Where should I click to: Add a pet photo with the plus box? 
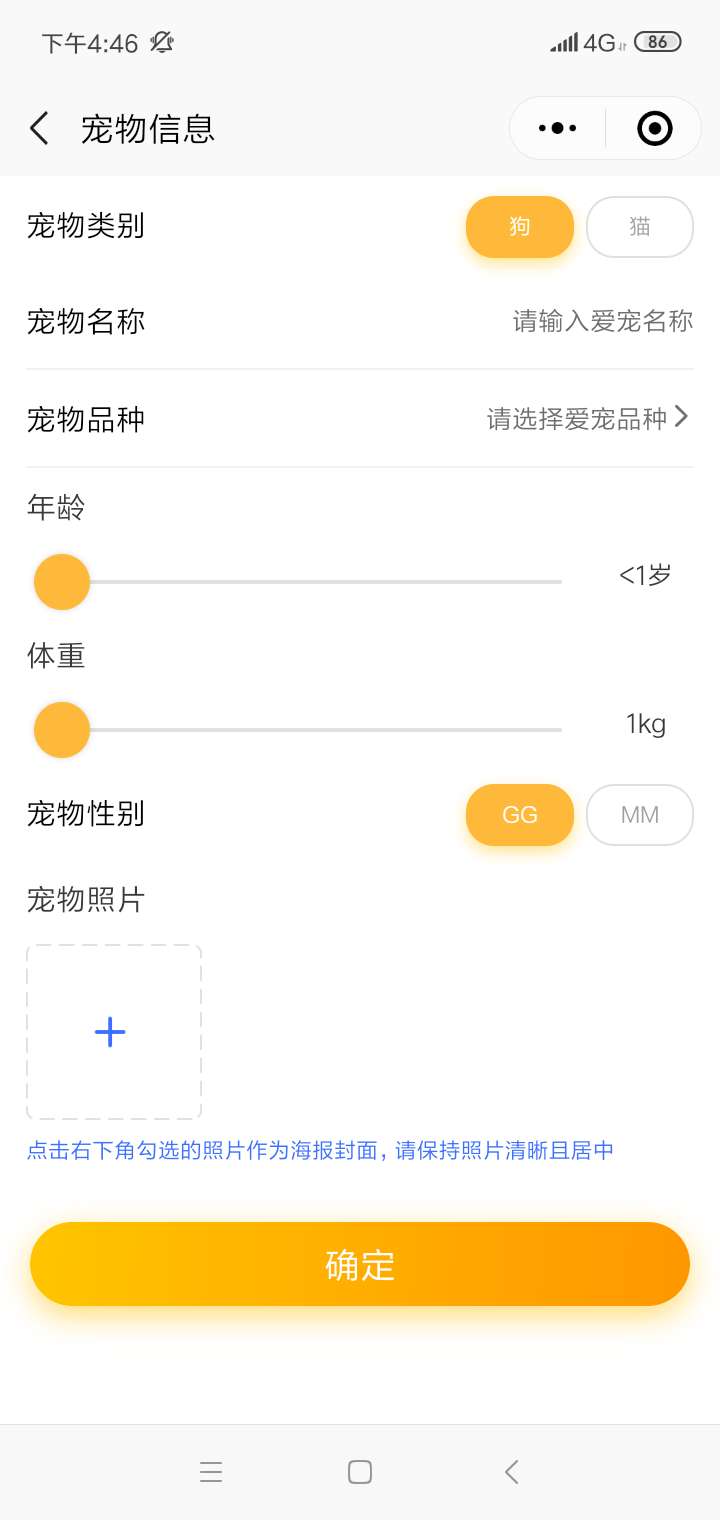(114, 1032)
